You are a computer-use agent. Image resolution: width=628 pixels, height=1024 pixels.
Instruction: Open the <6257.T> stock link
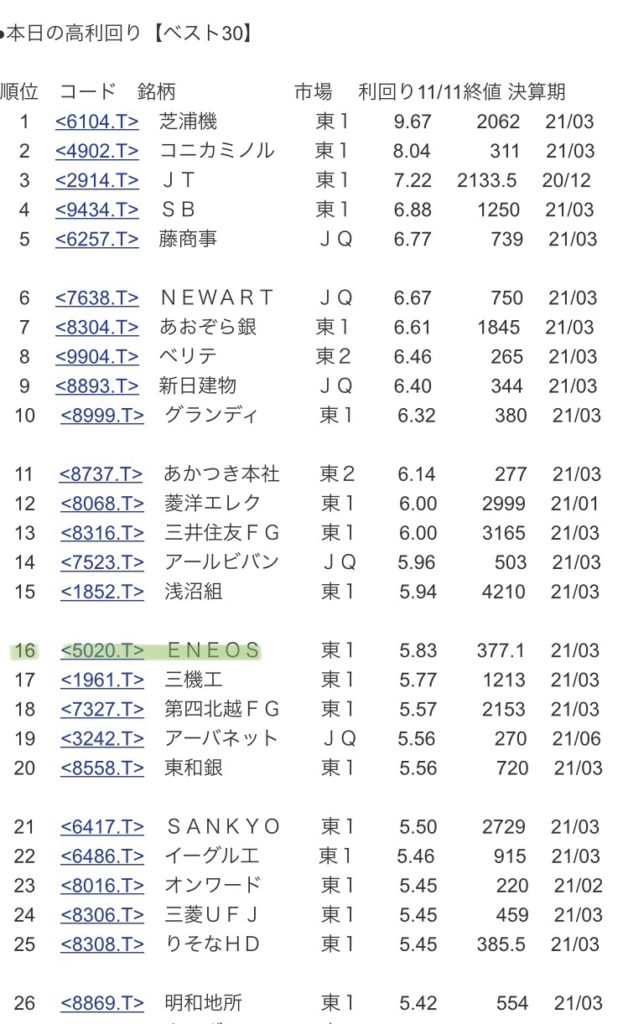97,239
